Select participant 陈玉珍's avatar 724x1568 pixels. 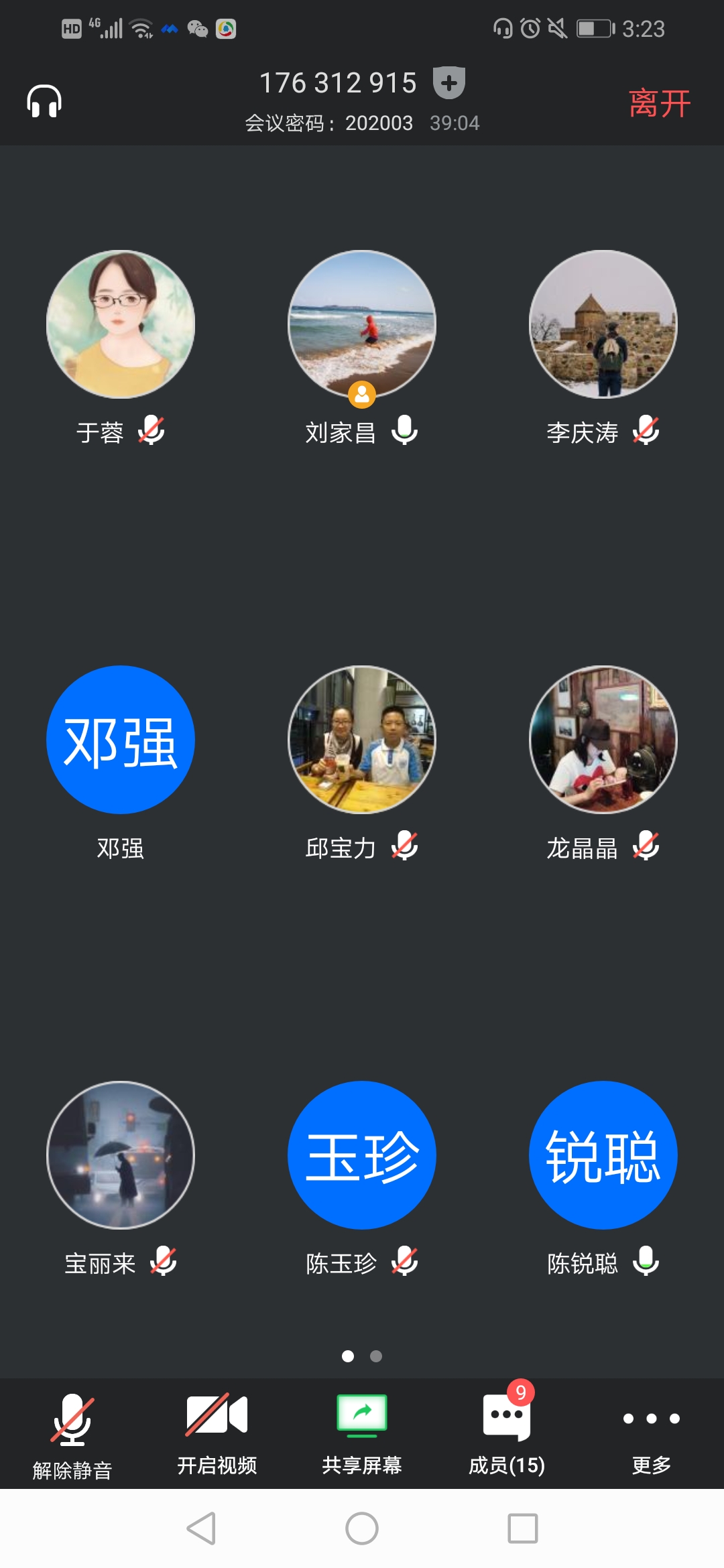click(x=362, y=1155)
